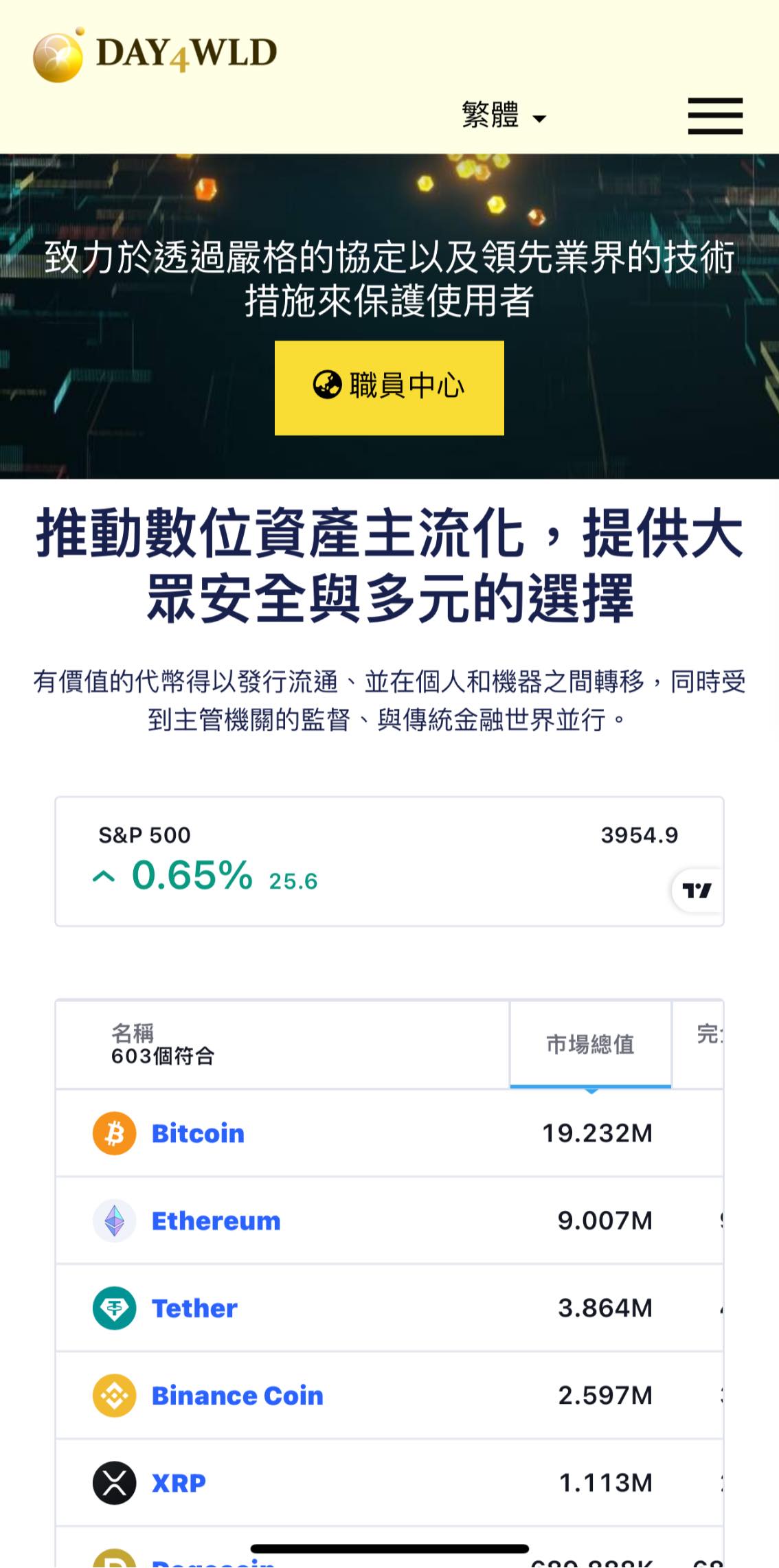Open Ethereum details
Screen dimensions: 779x1568
tap(216, 1221)
